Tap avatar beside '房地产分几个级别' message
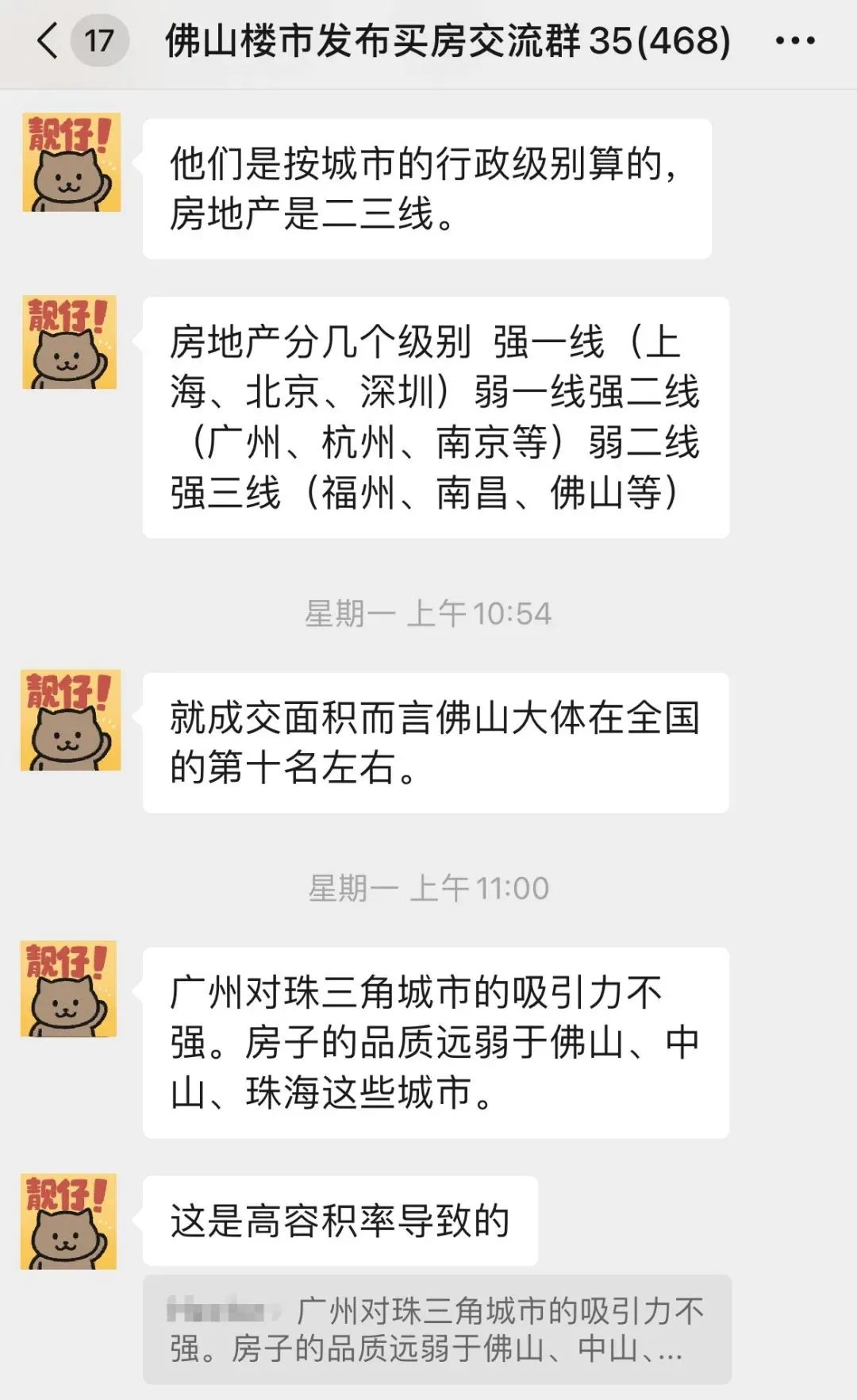 (70, 343)
